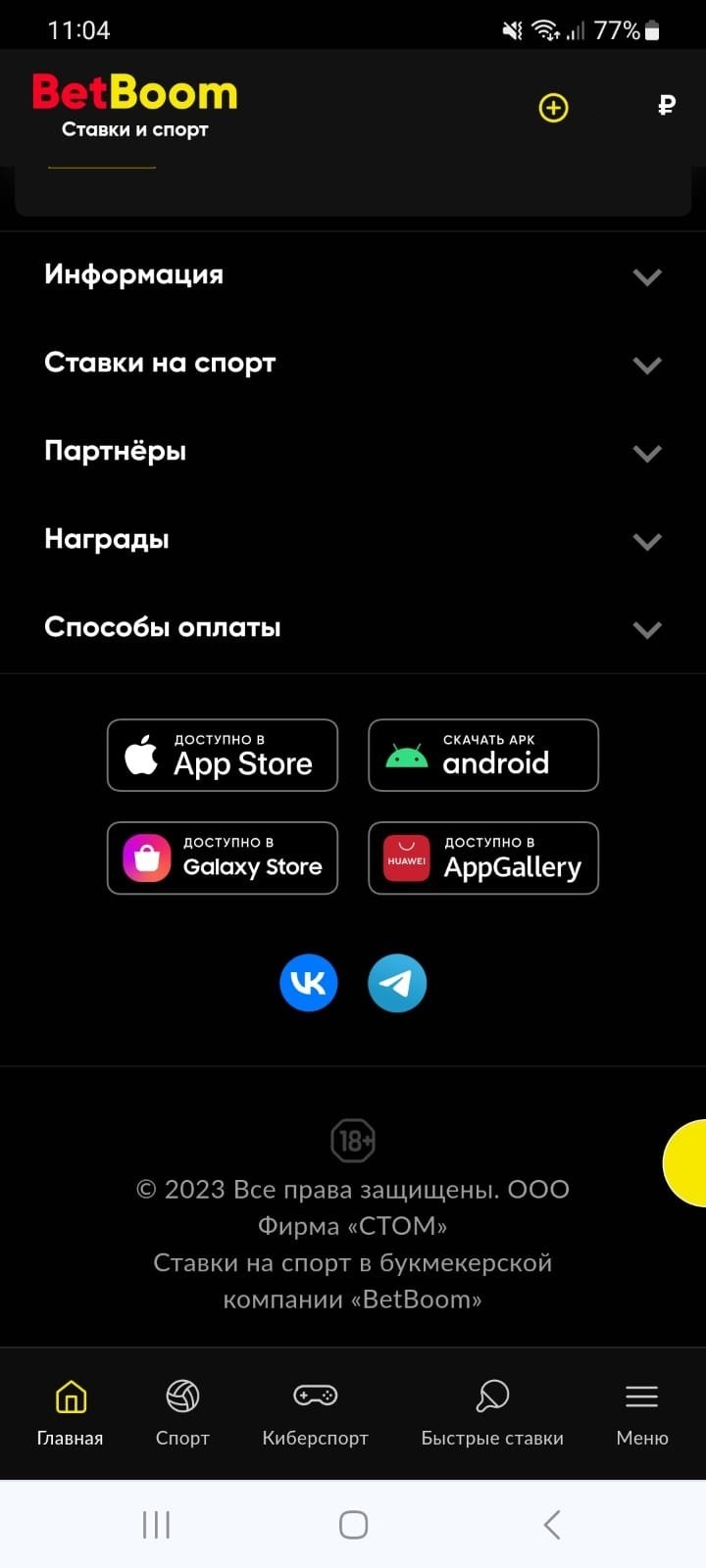This screenshot has width=706, height=1568.
Task: Open the Galaxy Store badge
Action: tap(223, 858)
